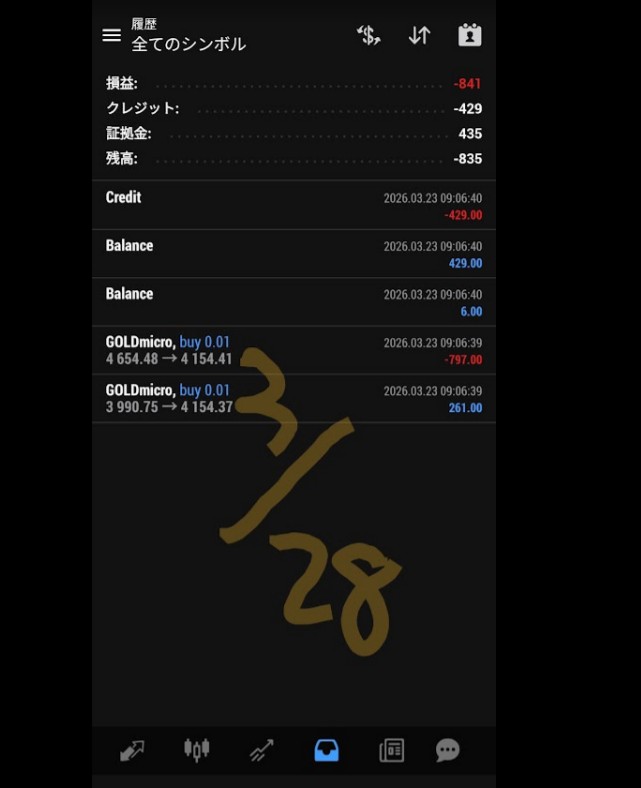
Task: Expand the GOLDmicro trade with 261.00 profit
Action: 294,398
